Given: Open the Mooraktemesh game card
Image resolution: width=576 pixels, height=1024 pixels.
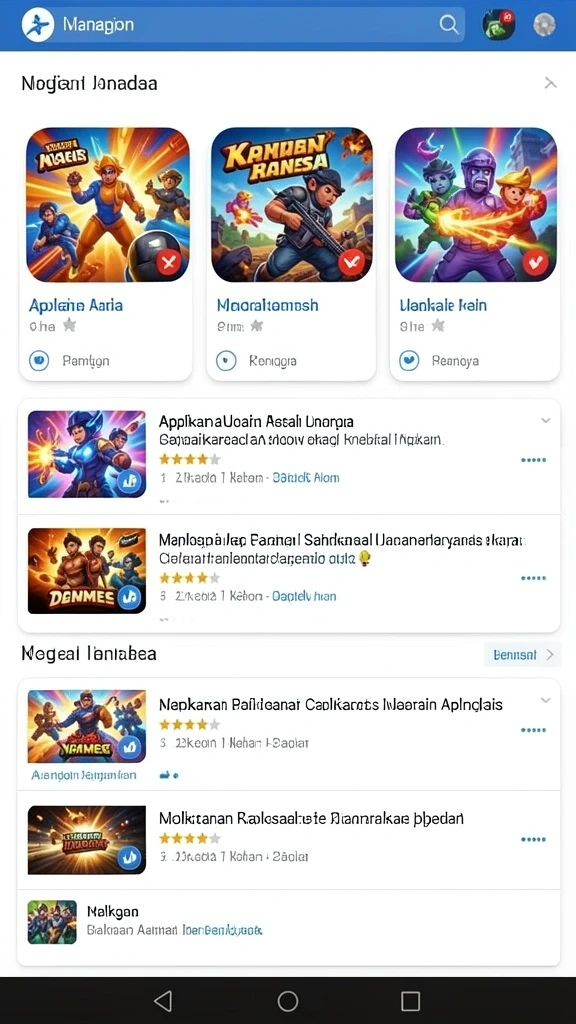Looking at the screenshot, I should point(291,253).
